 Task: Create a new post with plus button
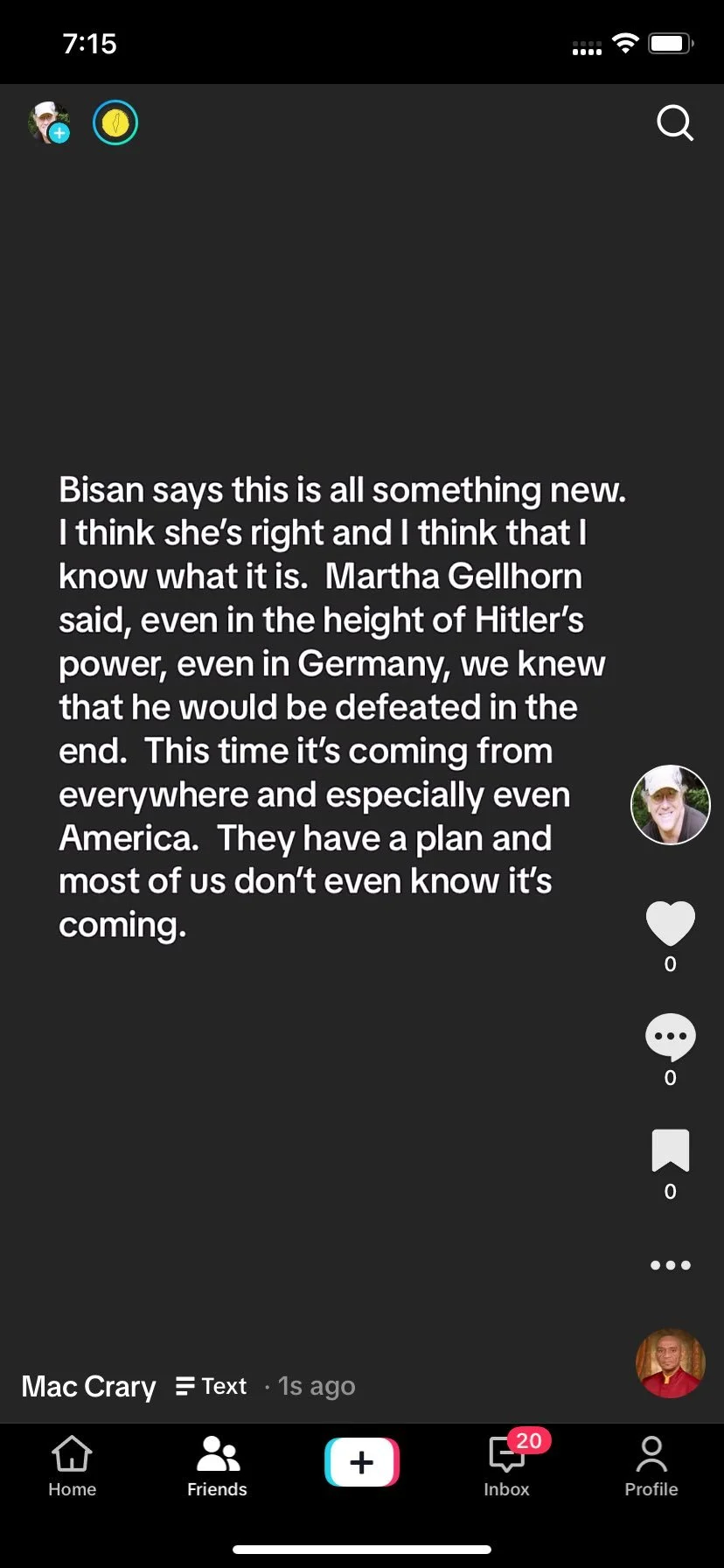pos(362,1462)
